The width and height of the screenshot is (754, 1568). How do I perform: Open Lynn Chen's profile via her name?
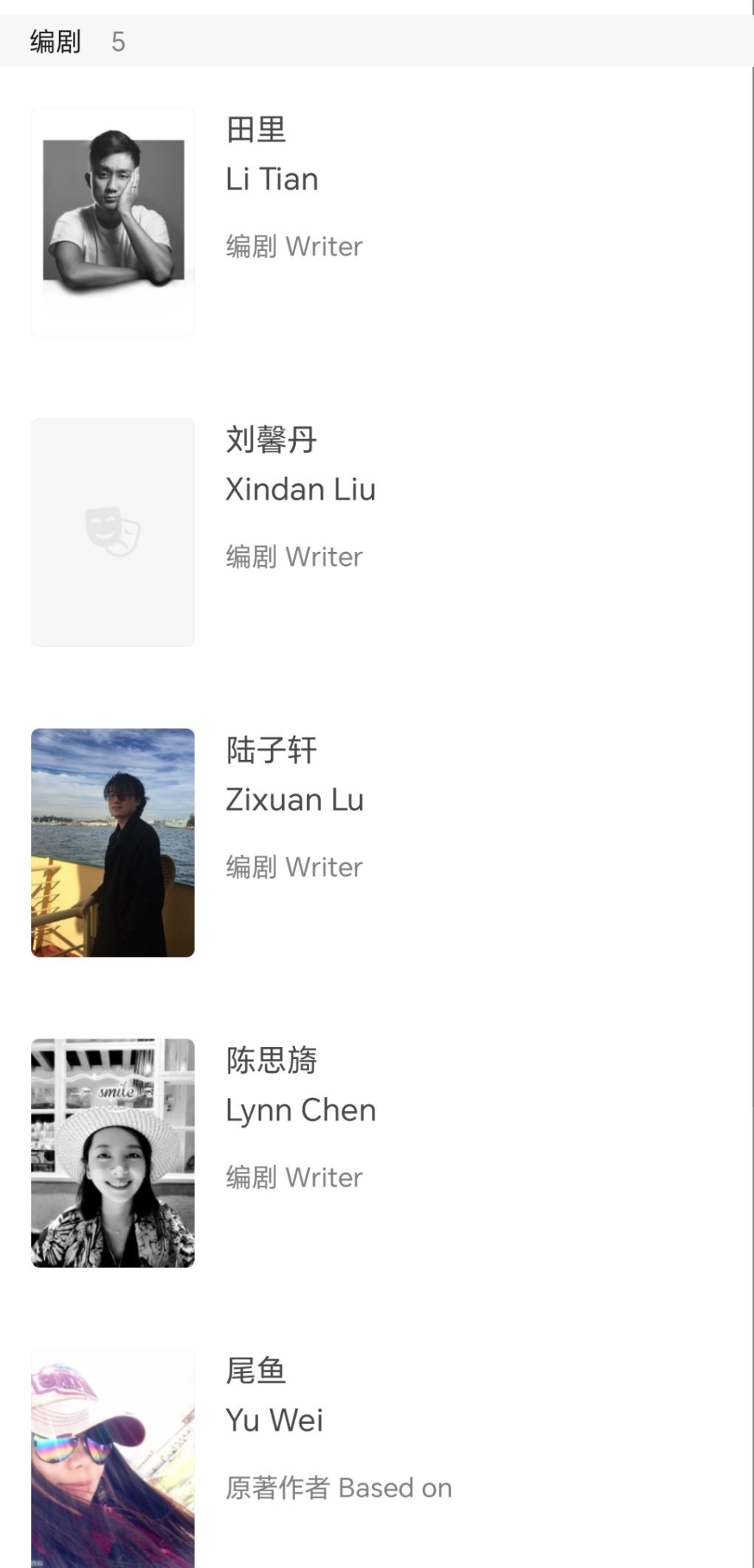(299, 1085)
